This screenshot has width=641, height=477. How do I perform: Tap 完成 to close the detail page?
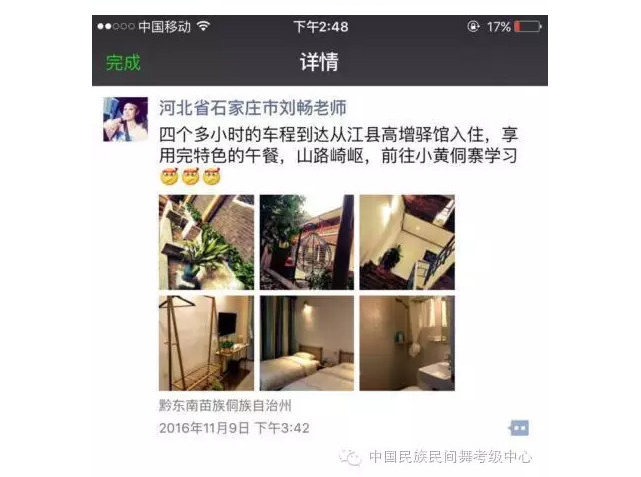123,62
